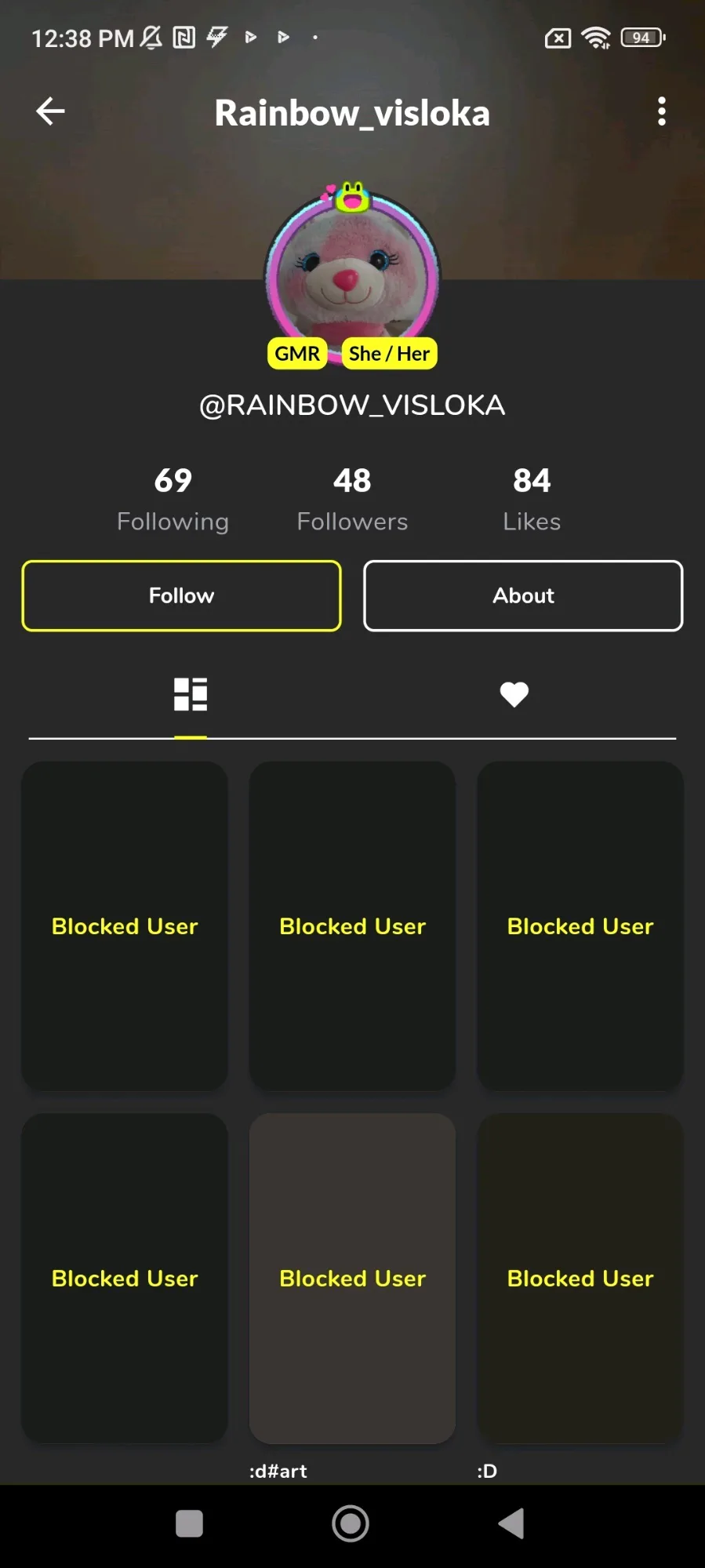Switch to the posts grid tab

point(191,694)
